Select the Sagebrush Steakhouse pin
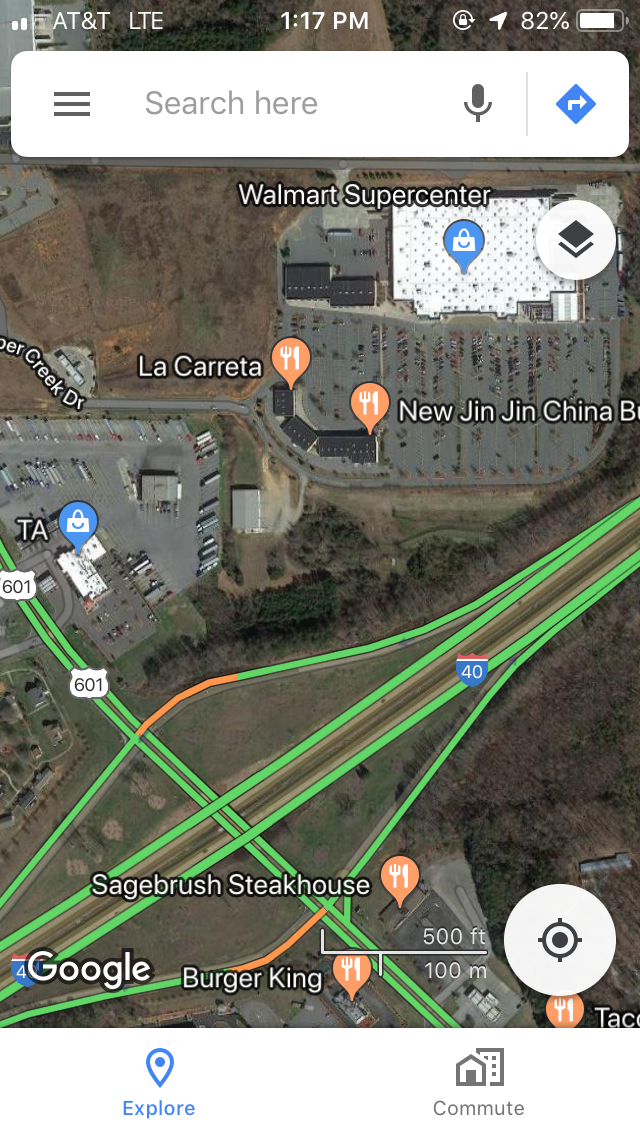This screenshot has height=1136, width=640. [400, 878]
